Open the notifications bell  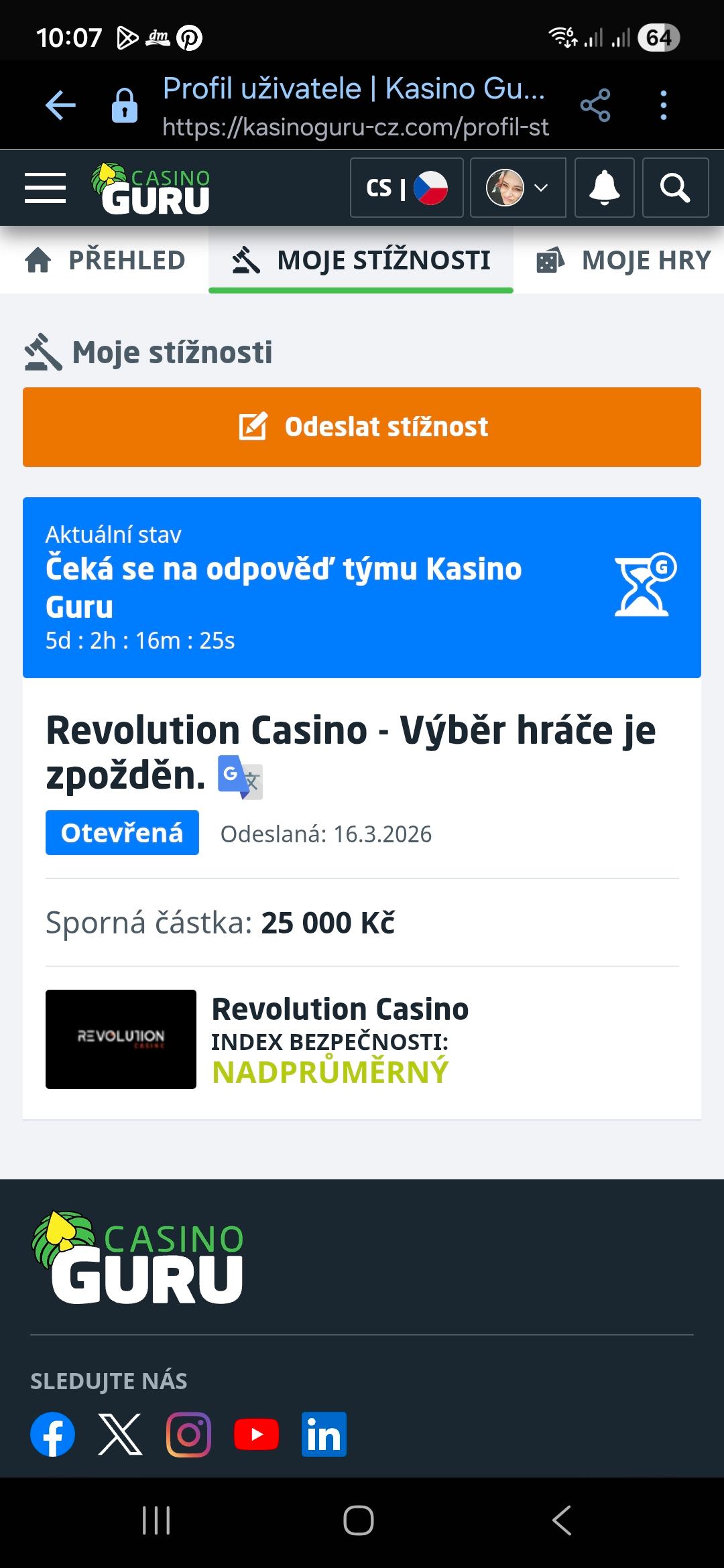tap(604, 188)
